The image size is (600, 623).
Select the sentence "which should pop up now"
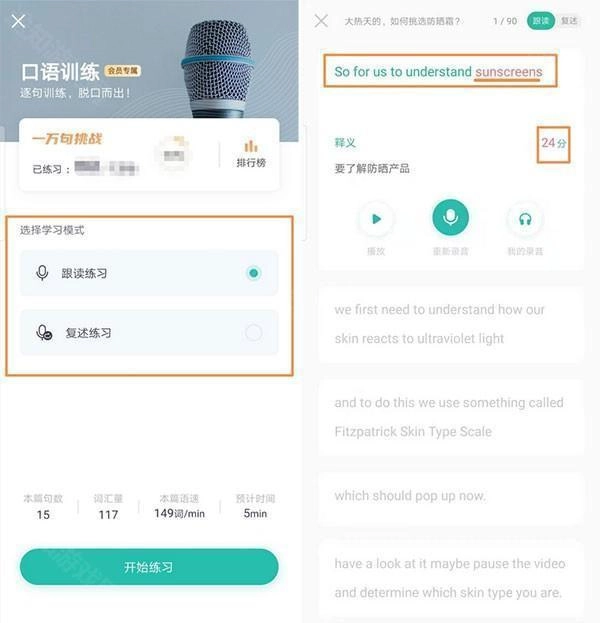coord(451,496)
